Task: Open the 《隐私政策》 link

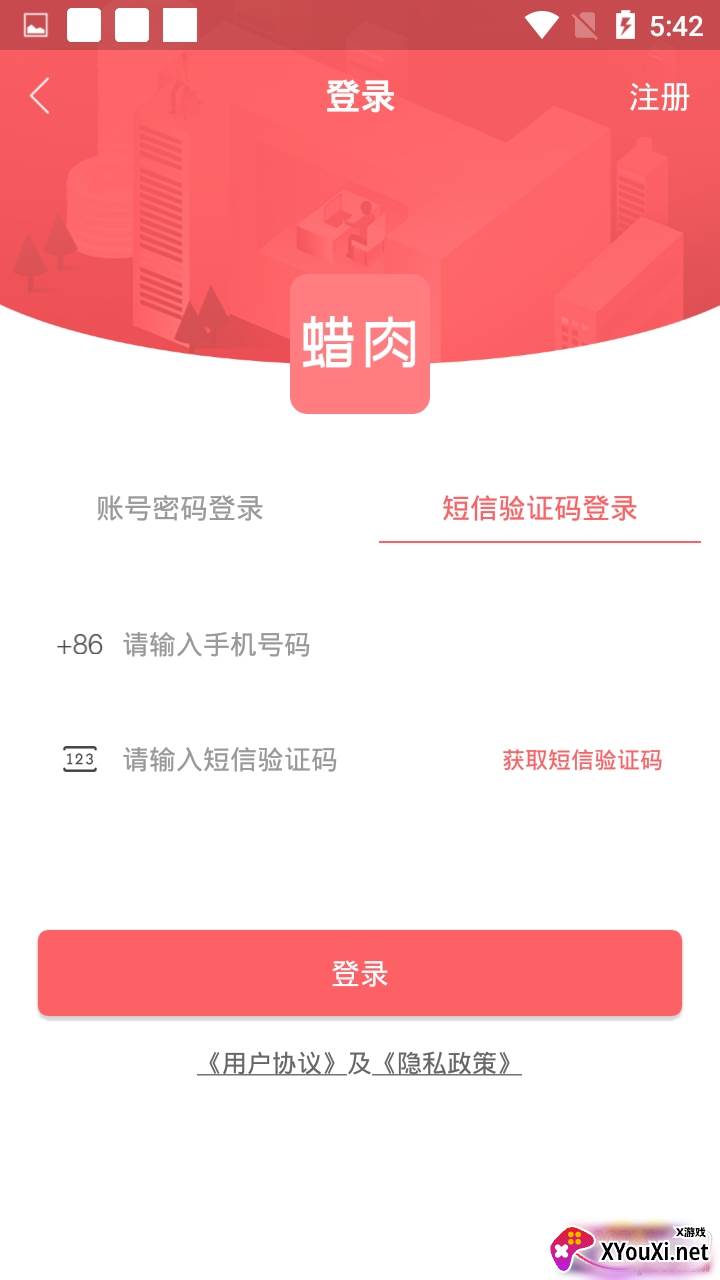Action: 447,1063
